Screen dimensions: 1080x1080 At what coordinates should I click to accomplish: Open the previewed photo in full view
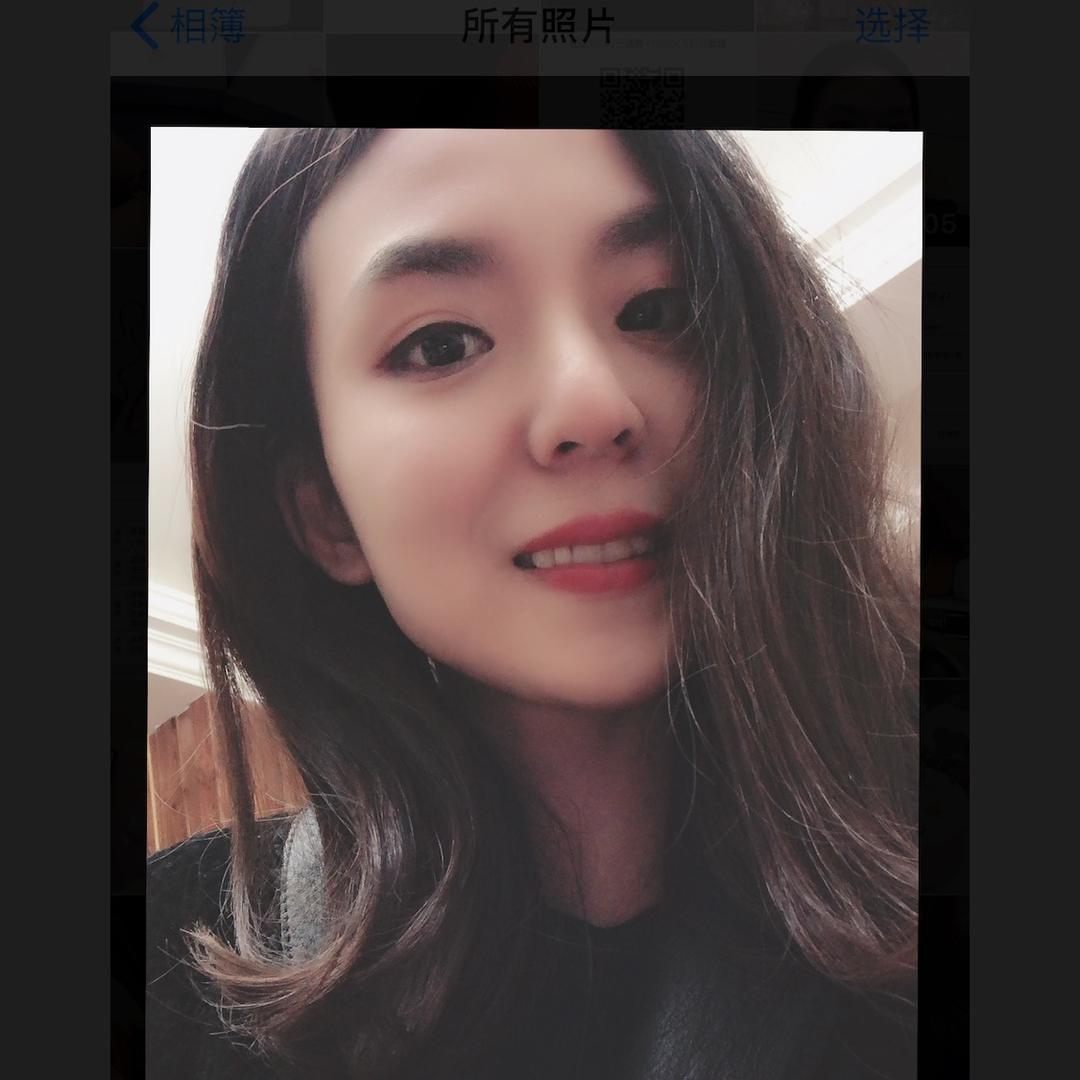pyautogui.click(x=535, y=600)
